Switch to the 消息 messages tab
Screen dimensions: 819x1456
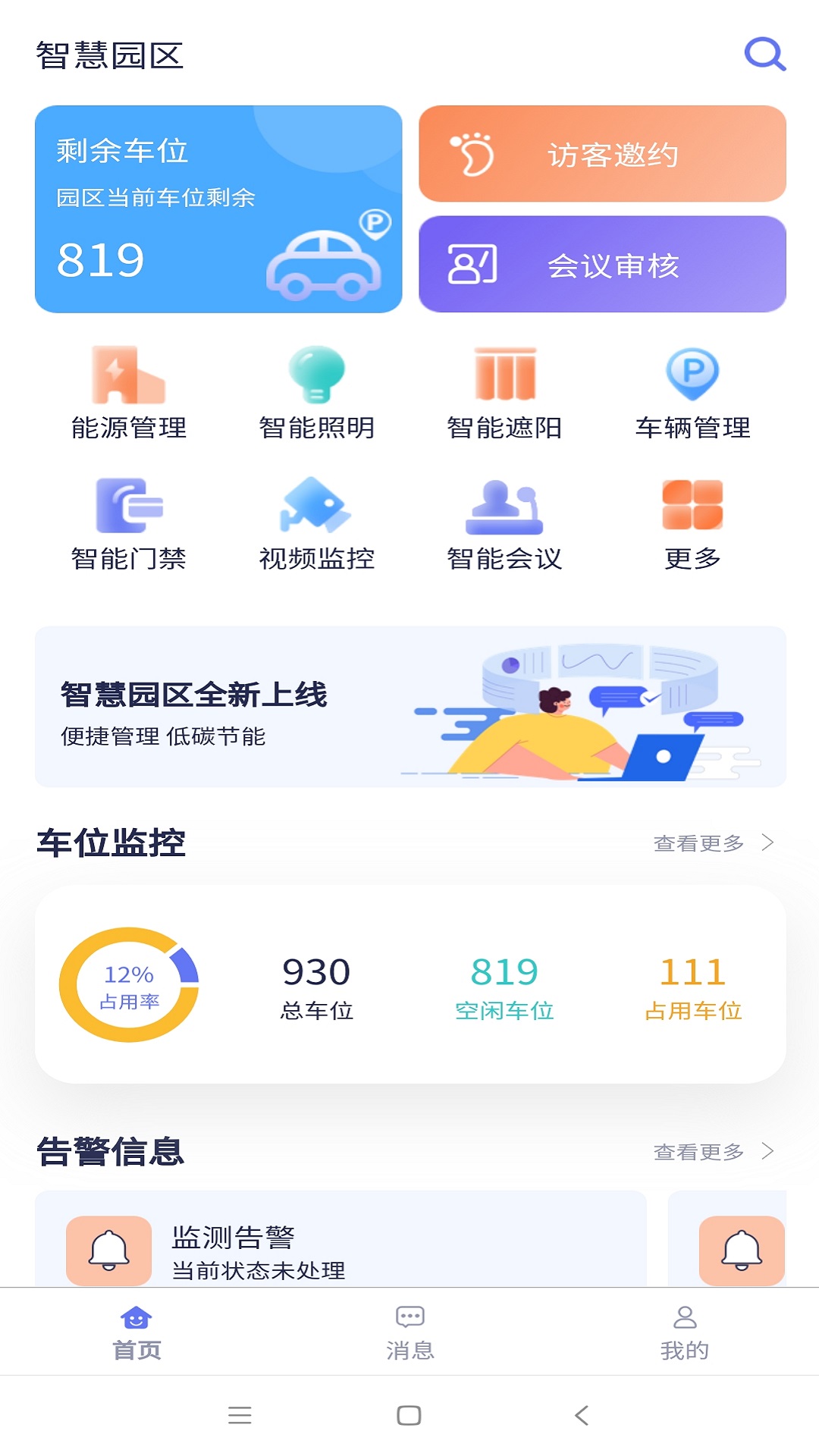pyautogui.click(x=409, y=1331)
